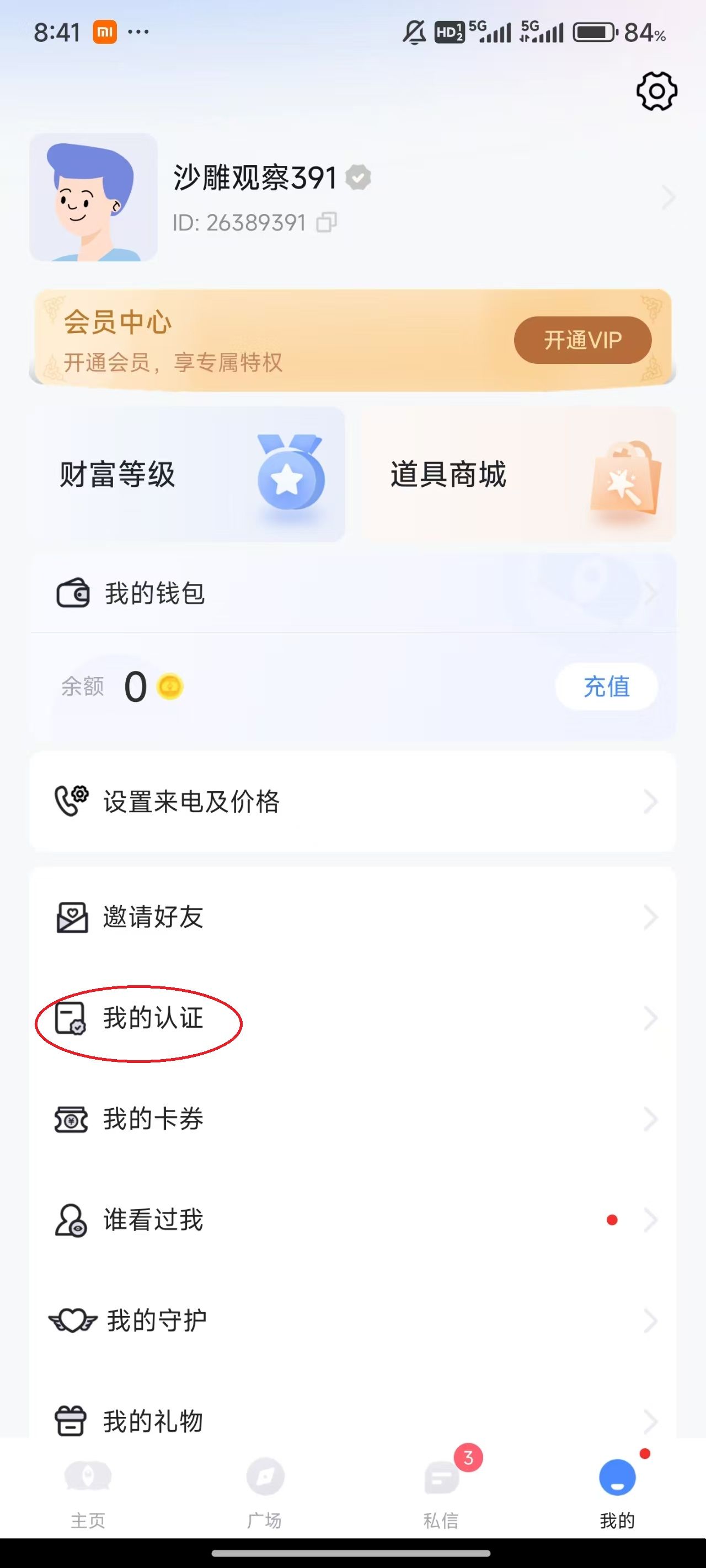Open the profile chevron beside 沙雕观察391

668,197
